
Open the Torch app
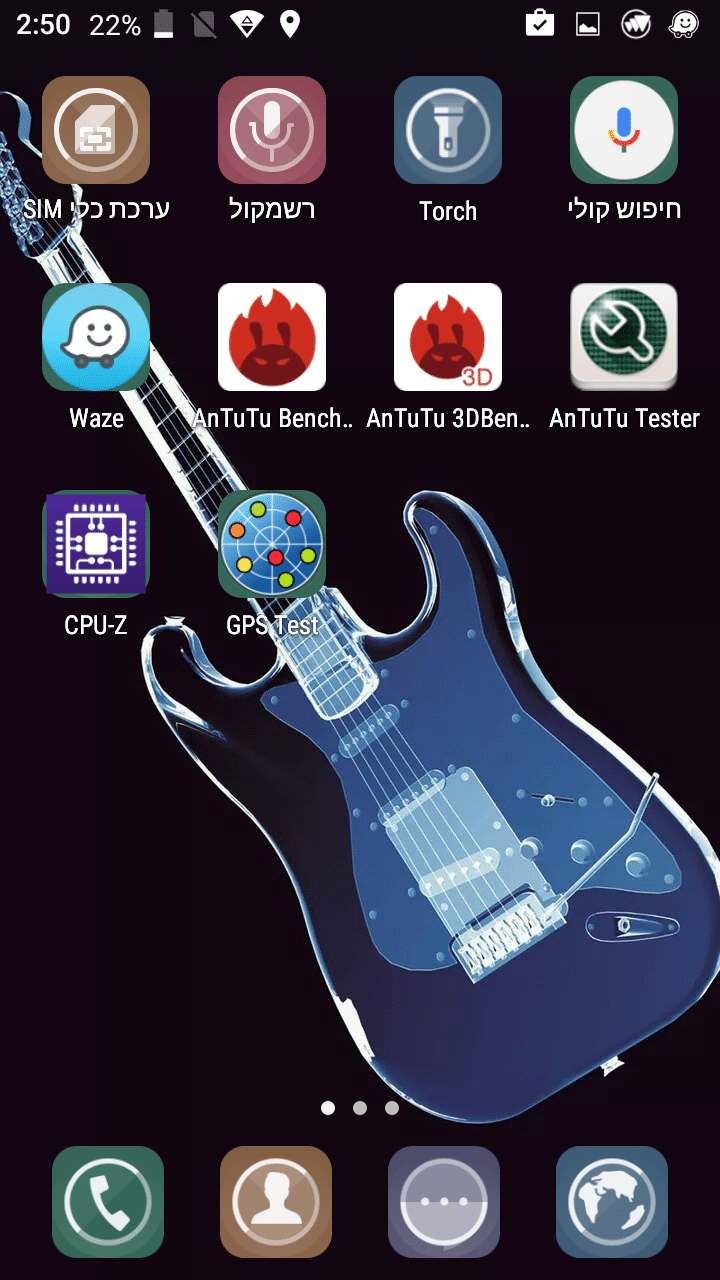[448, 131]
